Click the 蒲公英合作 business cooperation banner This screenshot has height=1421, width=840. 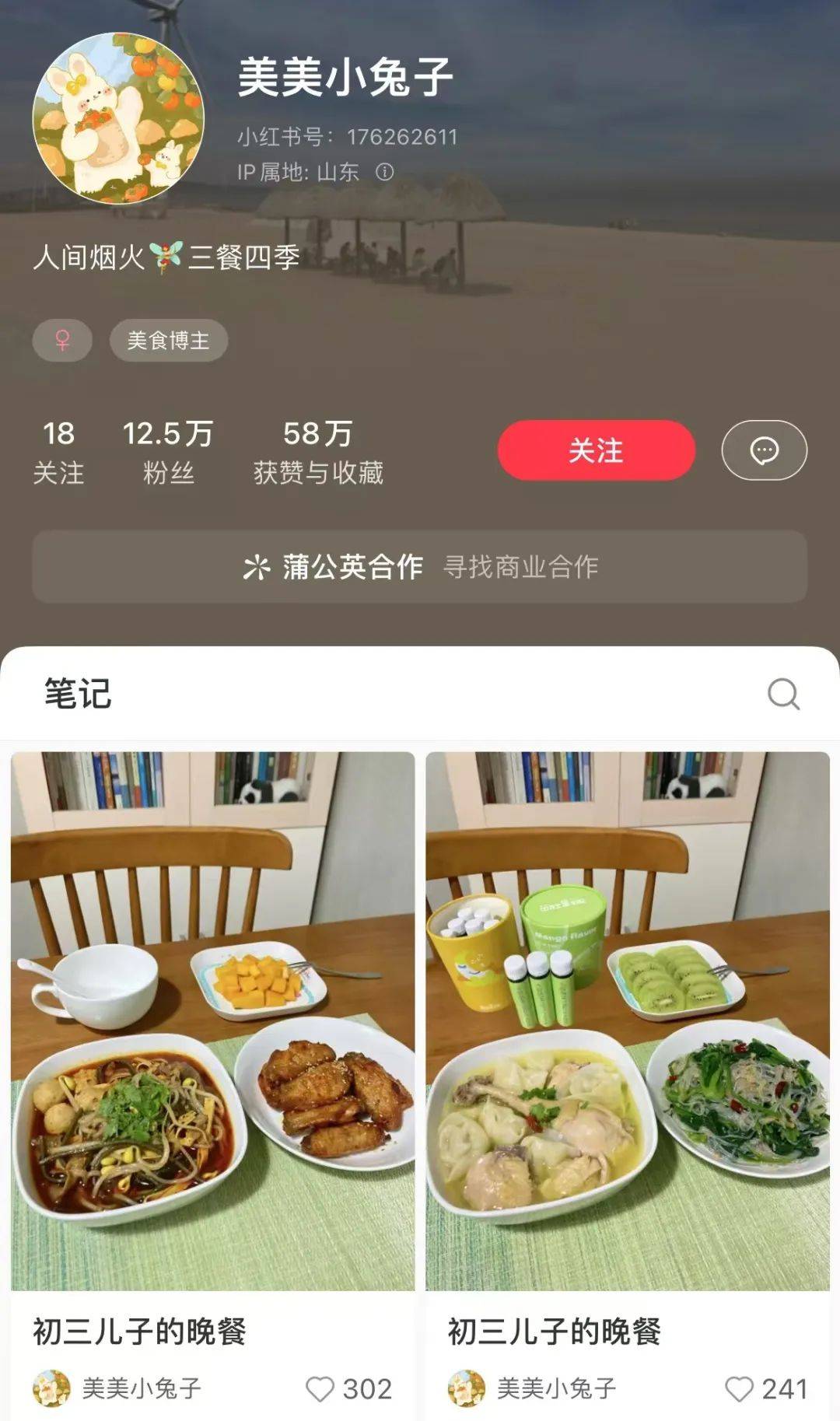point(420,568)
